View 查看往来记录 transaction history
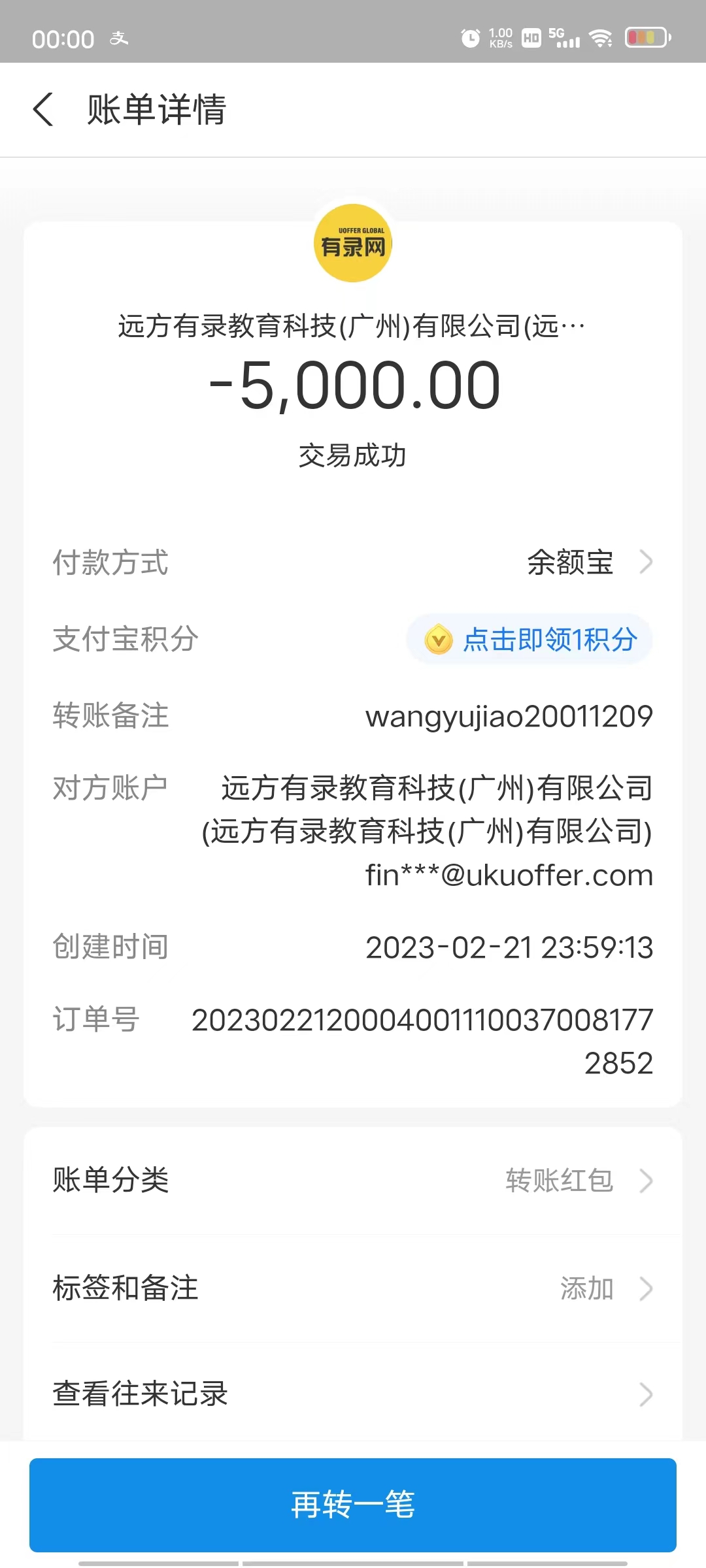Image resolution: width=706 pixels, height=1568 pixels. (353, 1393)
